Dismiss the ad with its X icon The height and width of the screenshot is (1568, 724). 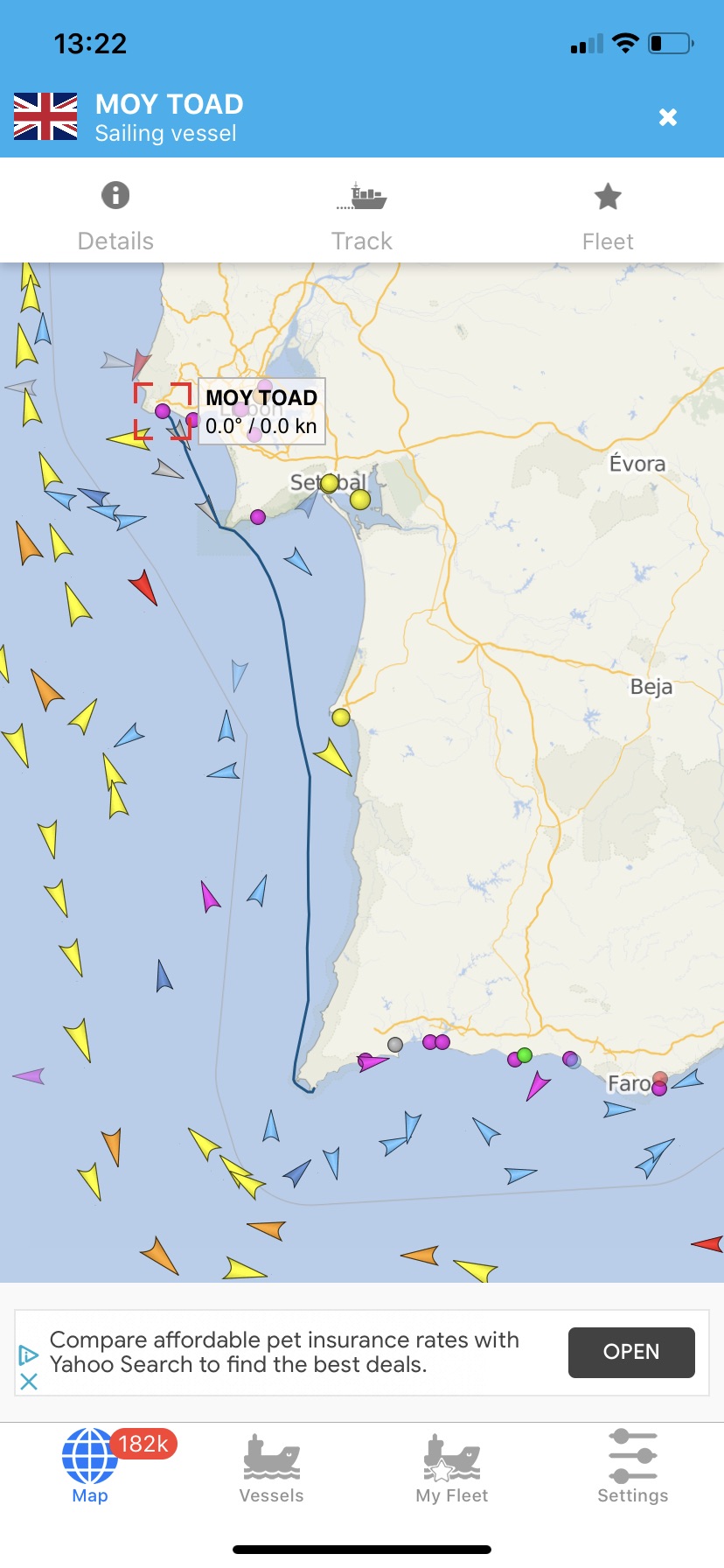pyautogui.click(x=29, y=1382)
